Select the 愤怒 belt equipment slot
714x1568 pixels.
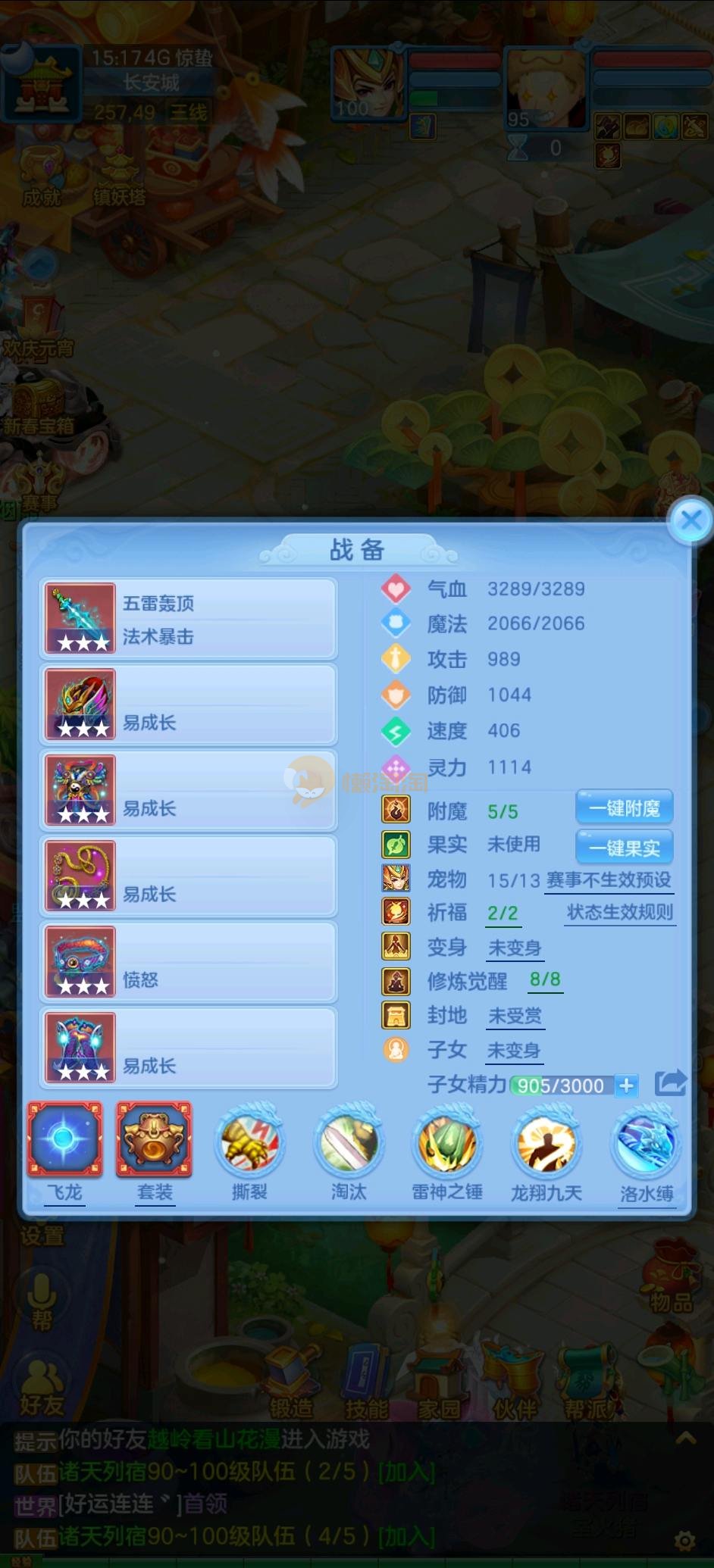188,963
